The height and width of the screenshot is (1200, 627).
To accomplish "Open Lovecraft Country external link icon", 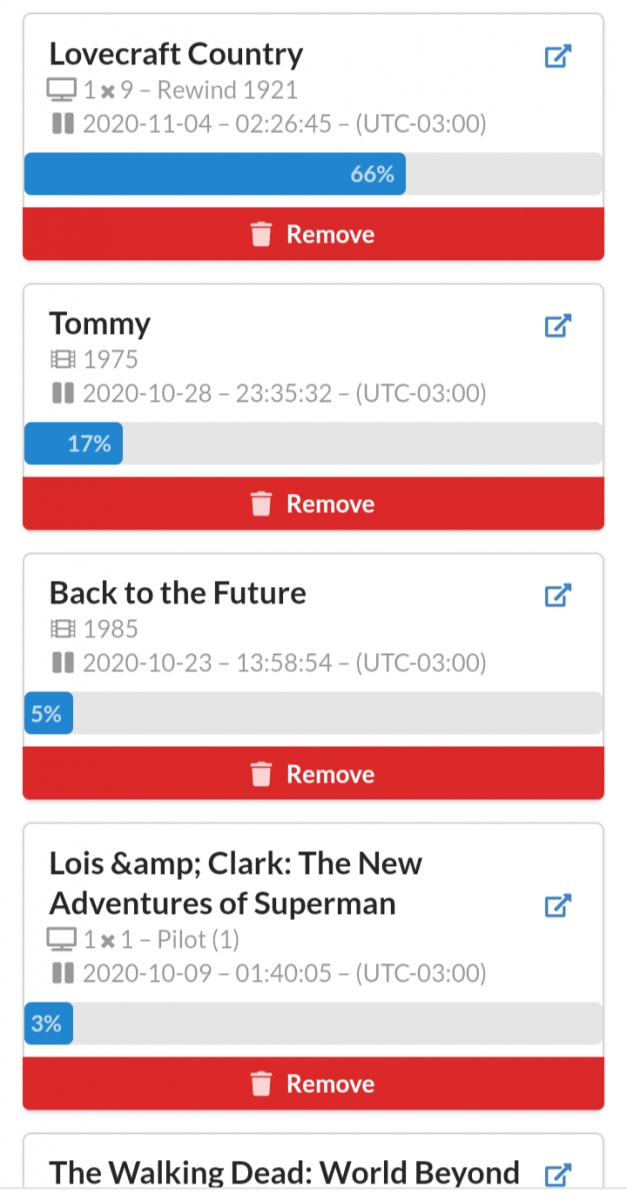I will point(557,56).
